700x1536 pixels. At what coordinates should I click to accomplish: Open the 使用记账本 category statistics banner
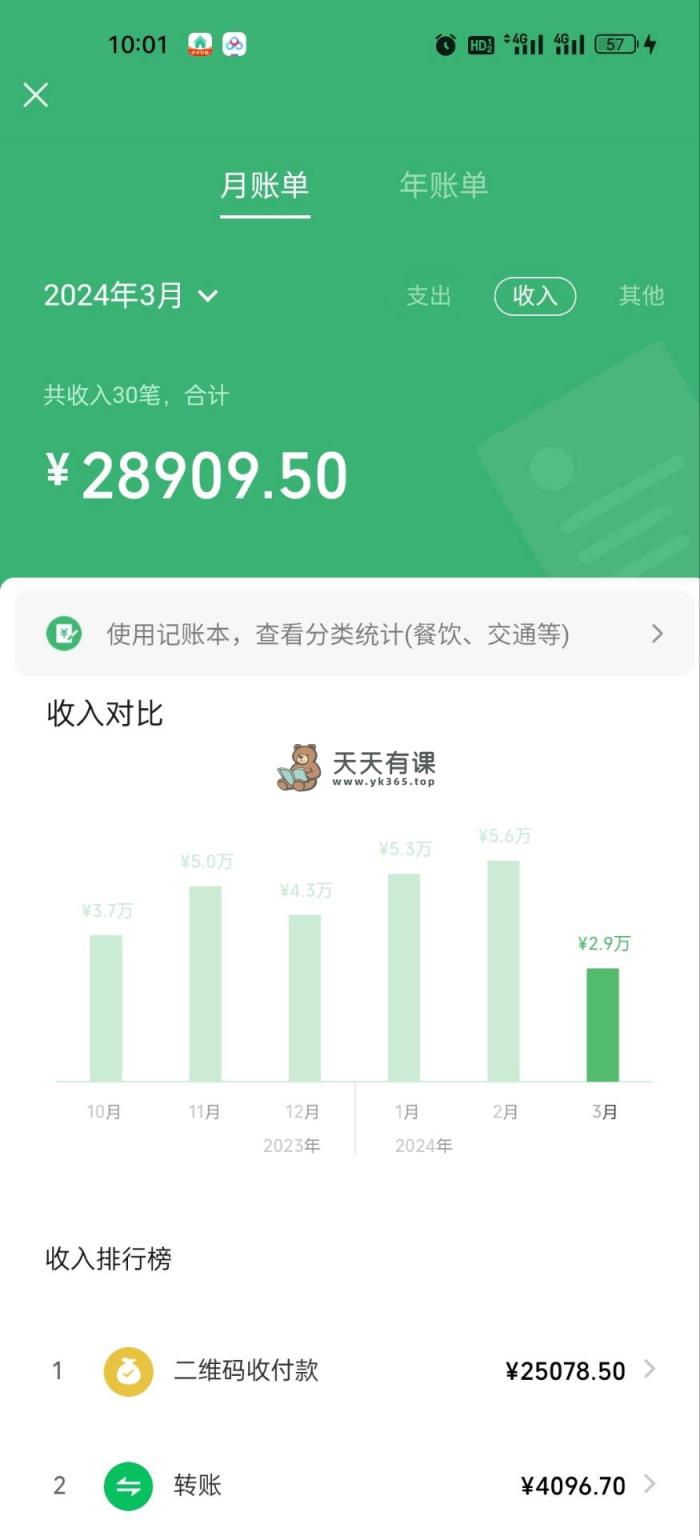[354, 634]
